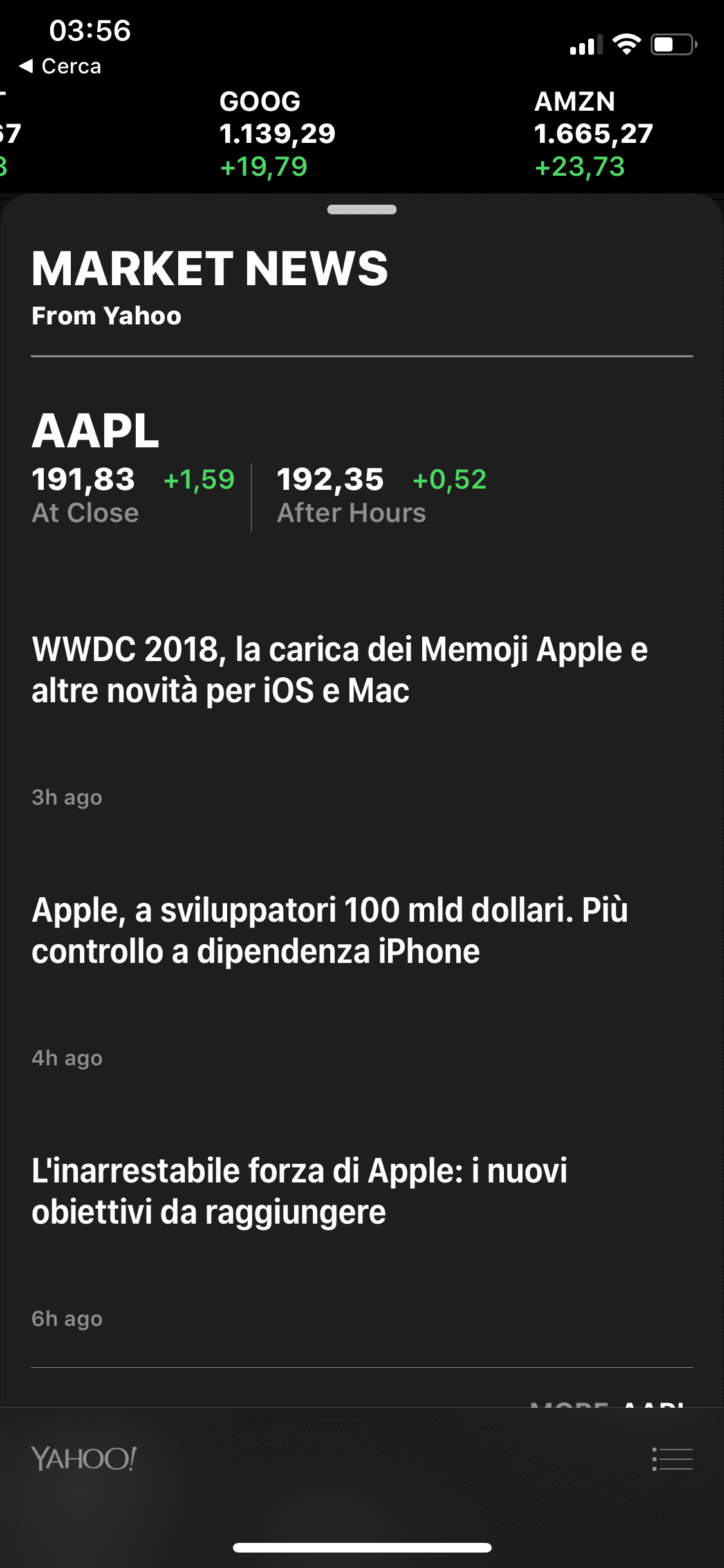Open article about sviluppatori 100 mld dollari
This screenshot has width=724, height=1568.
330,931
